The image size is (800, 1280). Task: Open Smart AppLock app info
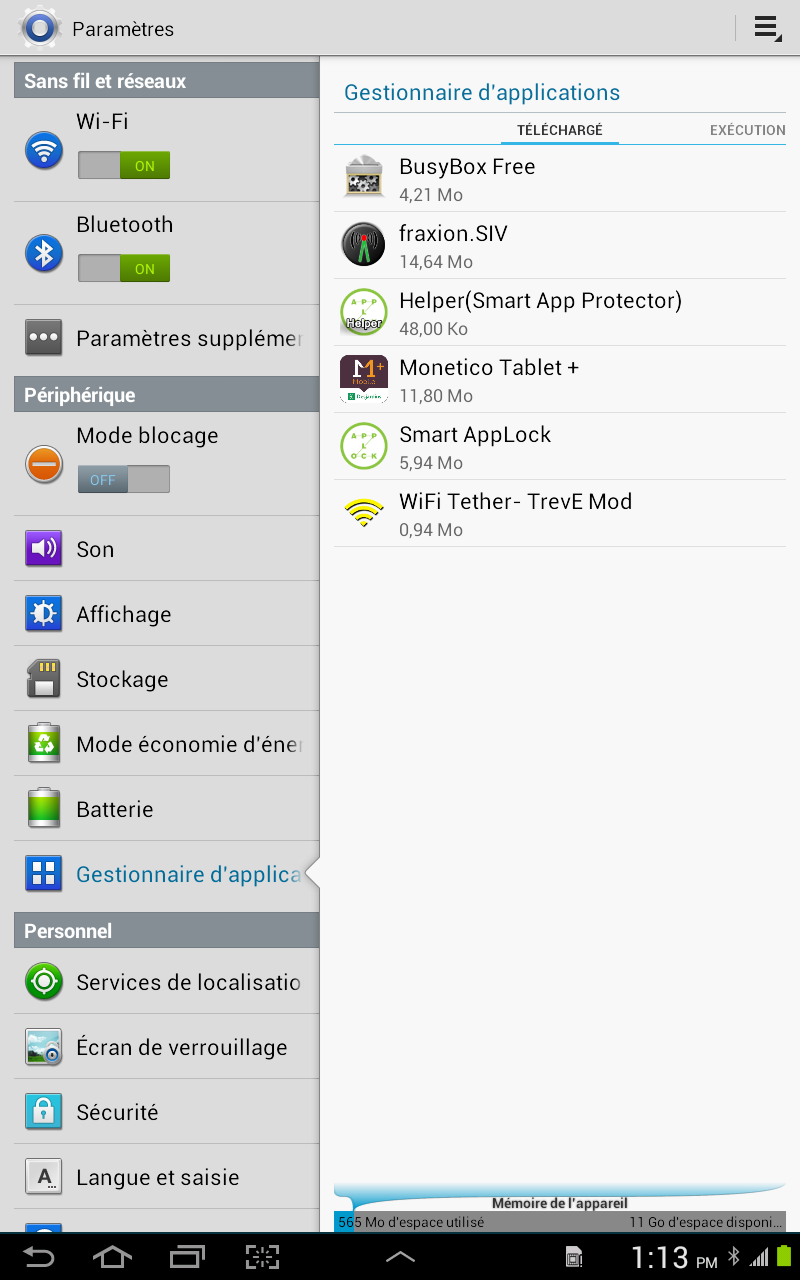click(x=560, y=446)
